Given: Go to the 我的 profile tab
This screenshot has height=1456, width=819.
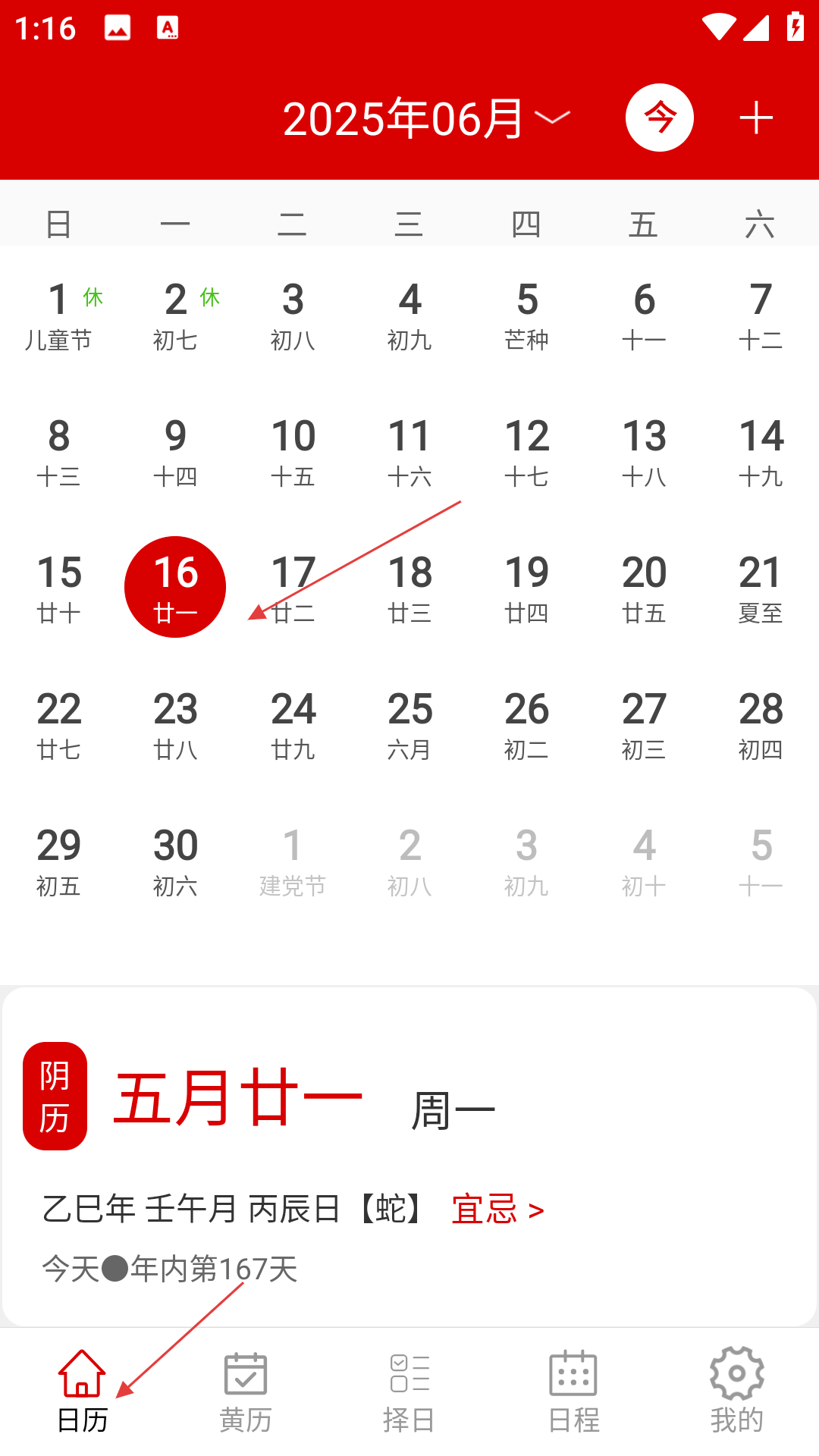Looking at the screenshot, I should point(736,1392).
